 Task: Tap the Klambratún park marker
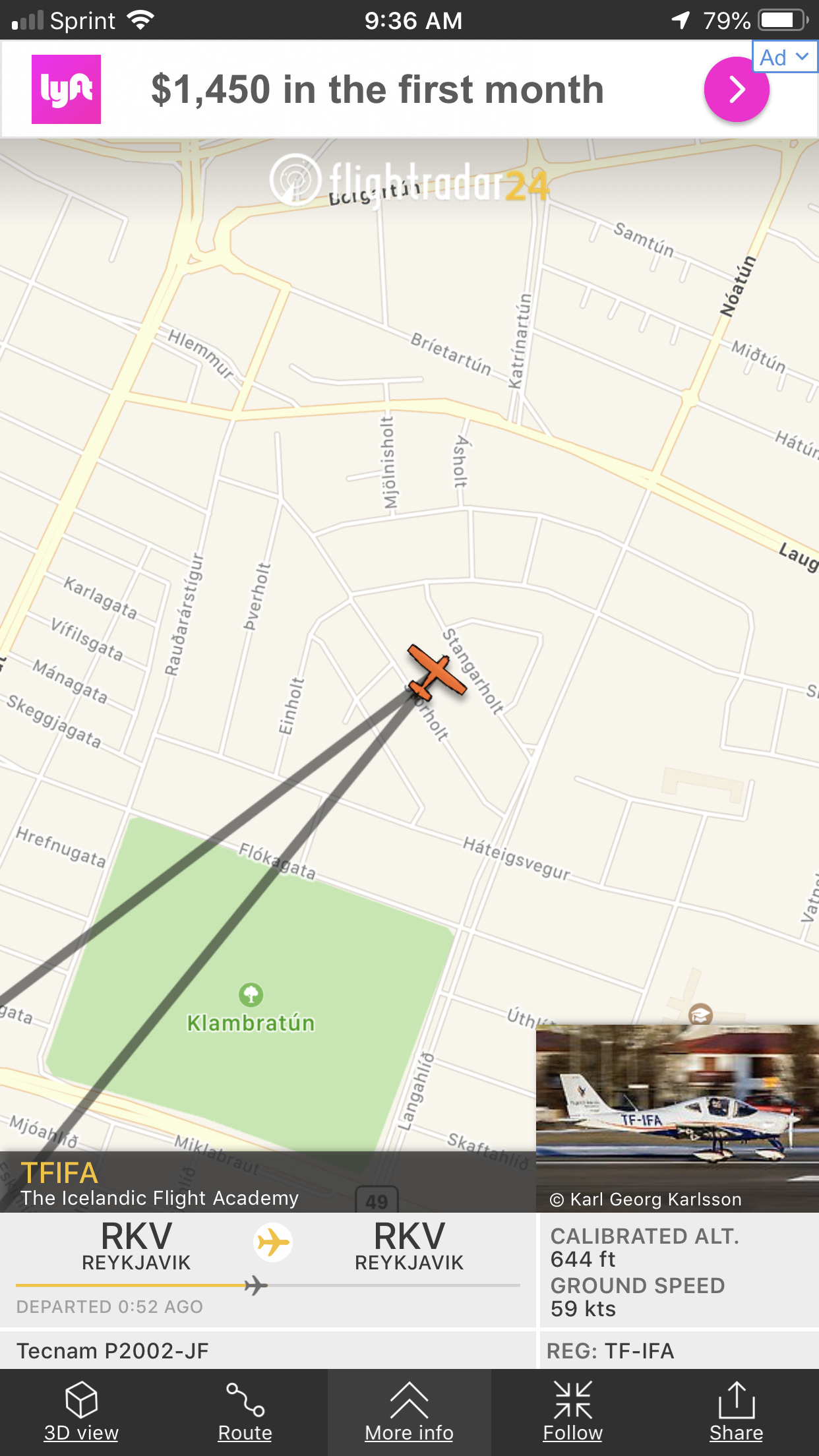(x=251, y=994)
